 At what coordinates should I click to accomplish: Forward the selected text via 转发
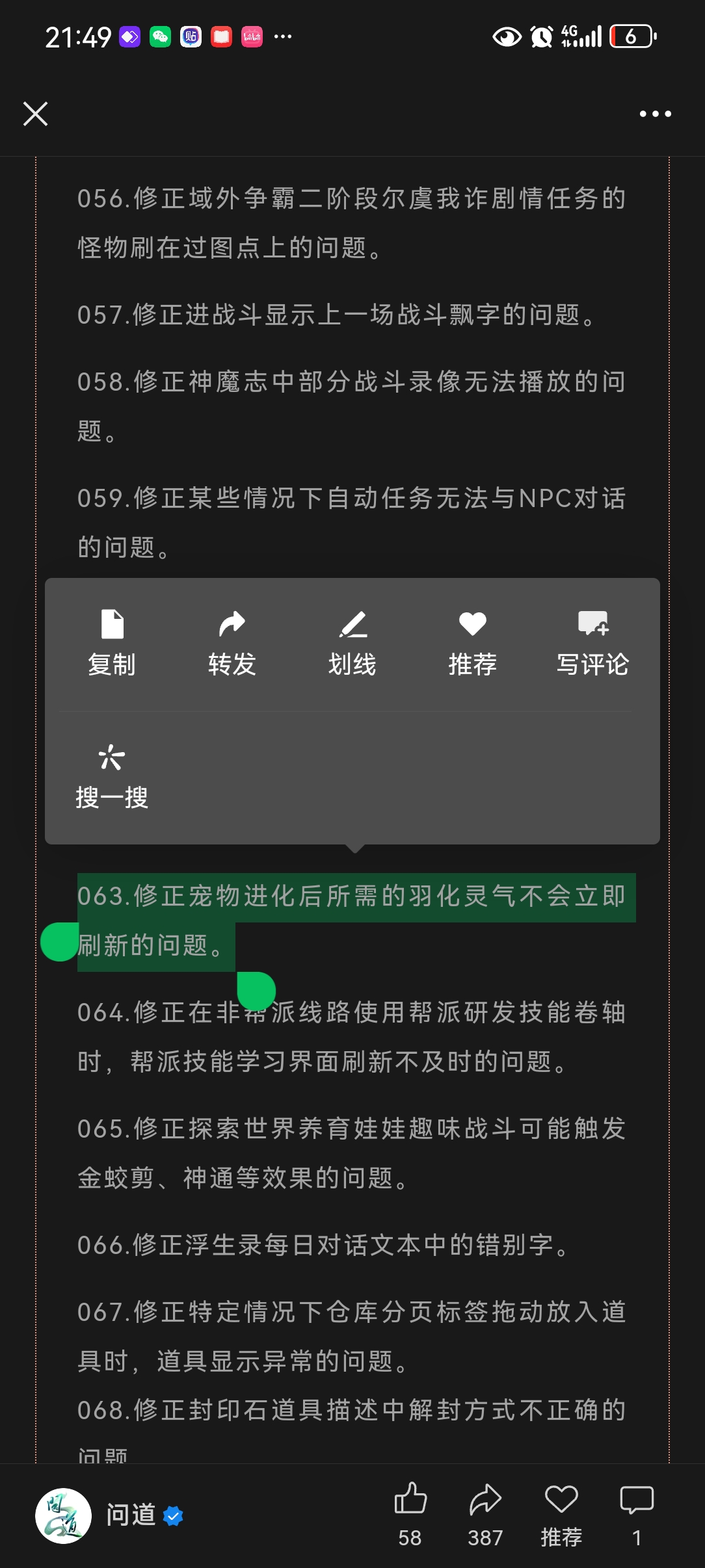[232, 643]
